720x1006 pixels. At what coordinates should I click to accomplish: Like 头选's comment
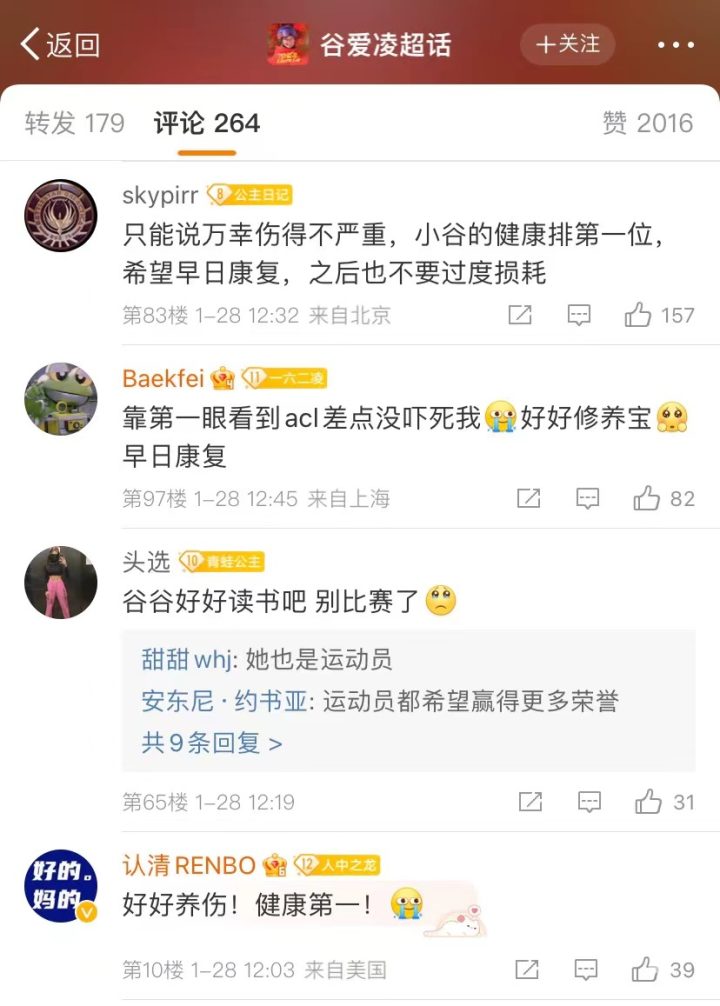tap(648, 801)
